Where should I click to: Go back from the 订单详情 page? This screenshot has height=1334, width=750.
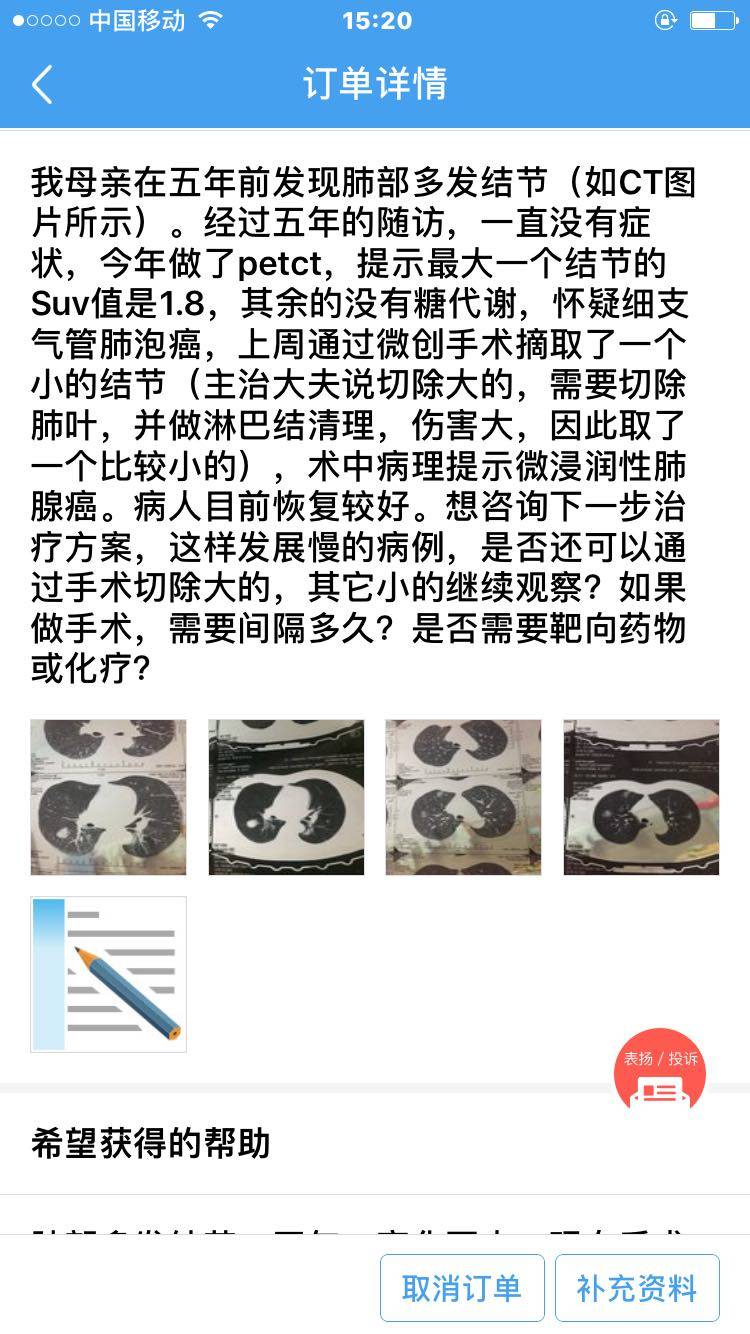[x=42, y=85]
